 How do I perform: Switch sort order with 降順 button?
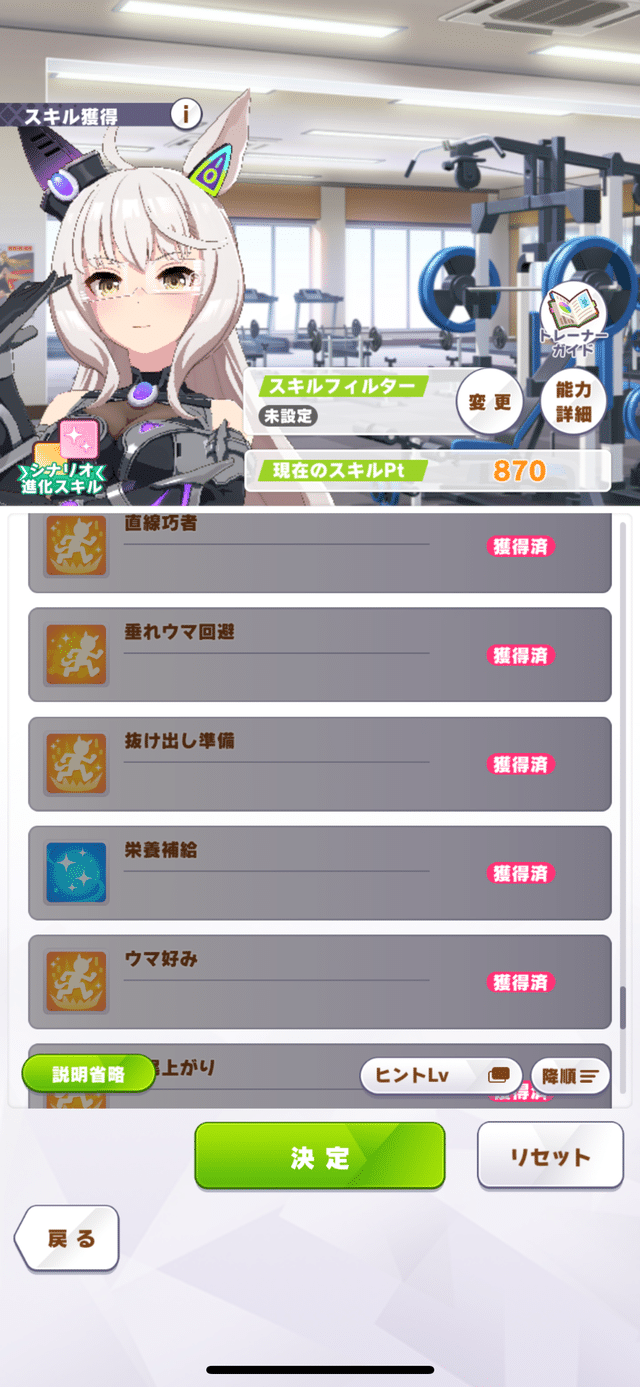(x=570, y=1076)
